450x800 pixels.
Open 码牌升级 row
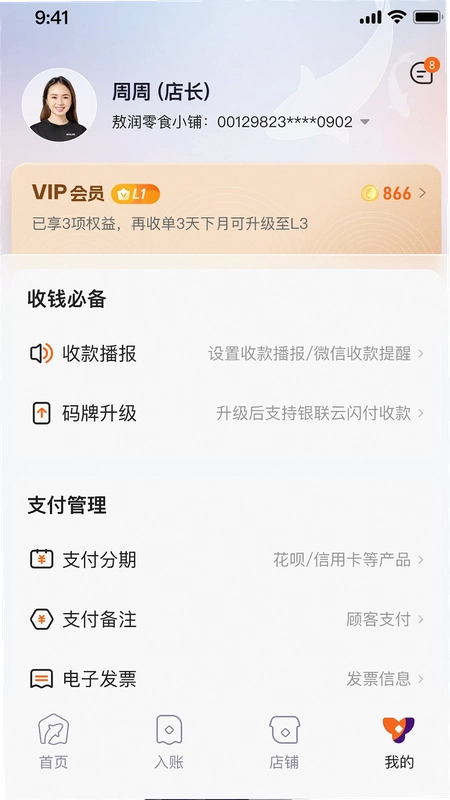[x=226, y=413]
